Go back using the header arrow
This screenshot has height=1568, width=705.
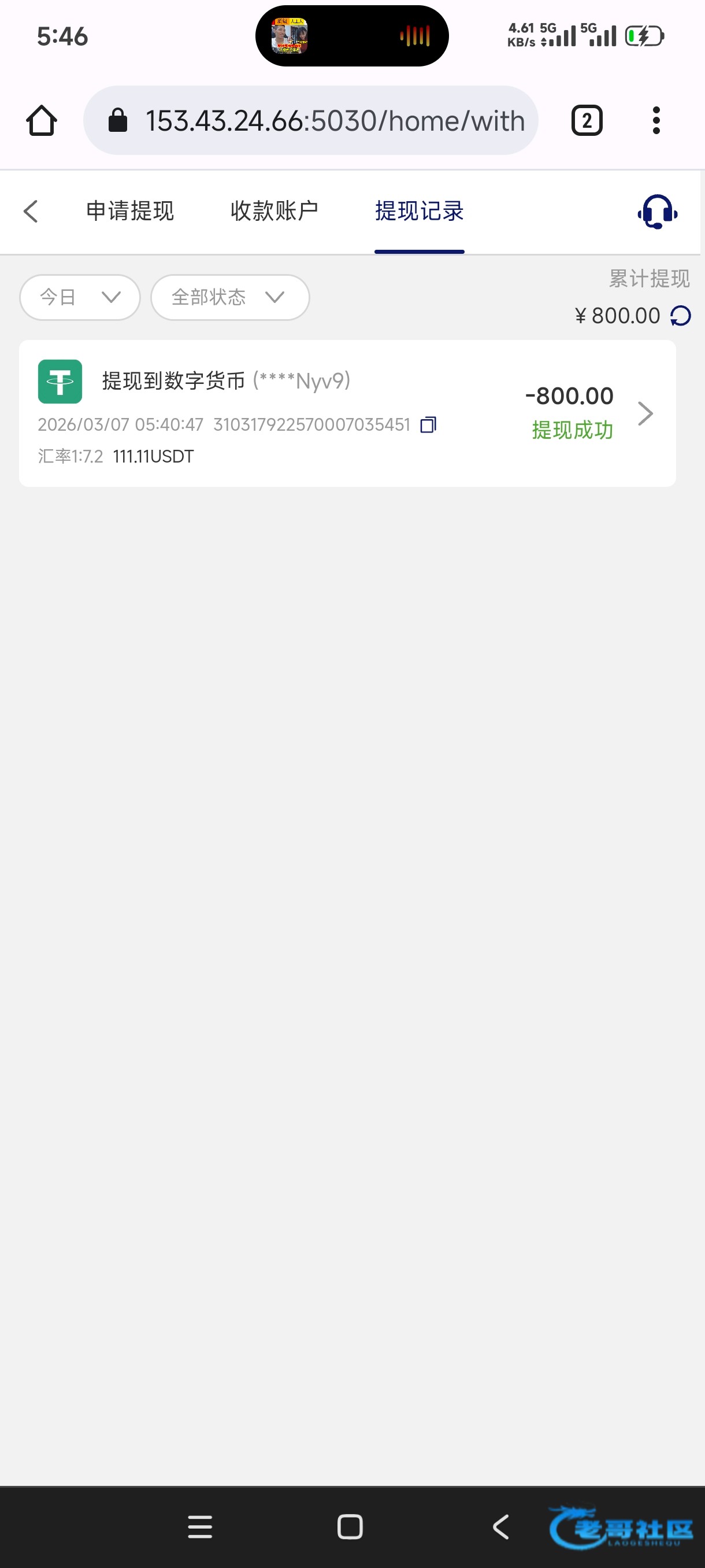pyautogui.click(x=31, y=211)
